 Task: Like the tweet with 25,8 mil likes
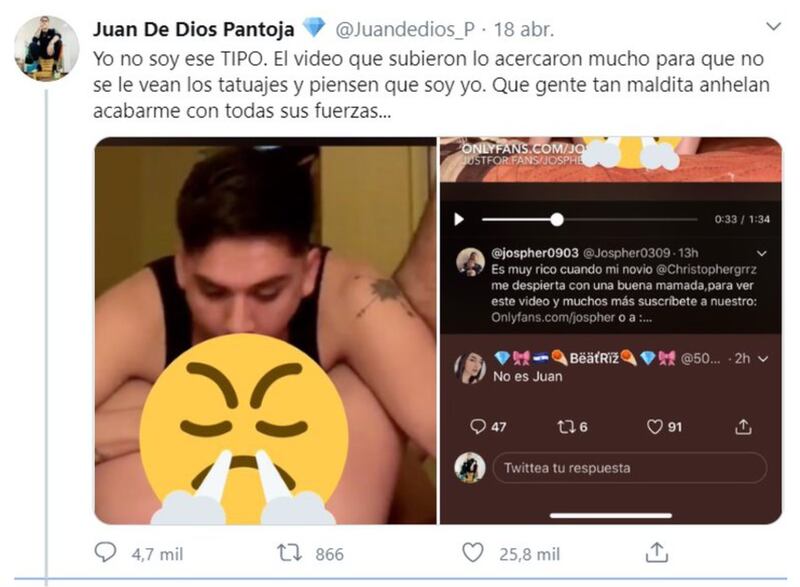[472, 552]
